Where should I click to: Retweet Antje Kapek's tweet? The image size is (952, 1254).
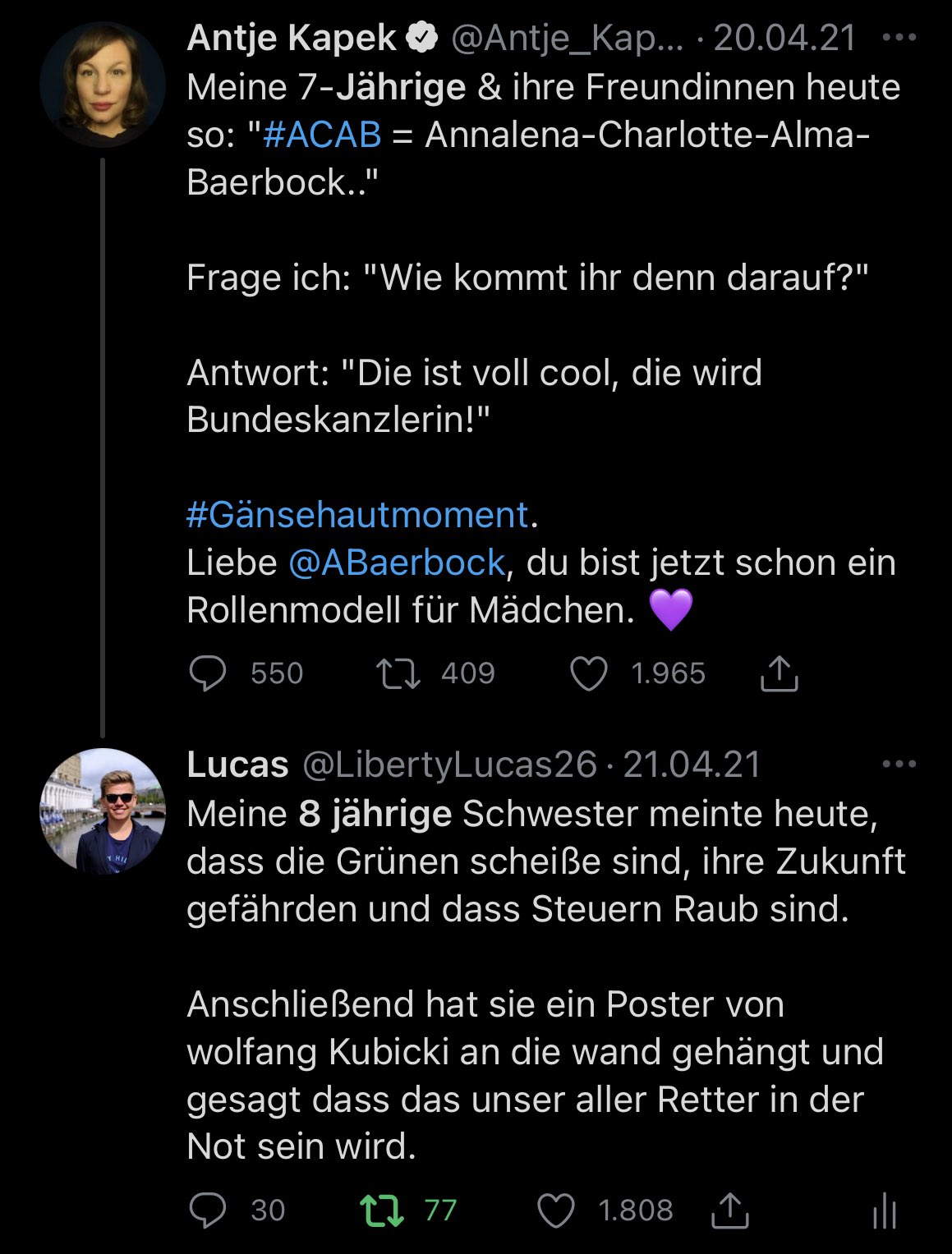pyautogui.click(x=398, y=673)
